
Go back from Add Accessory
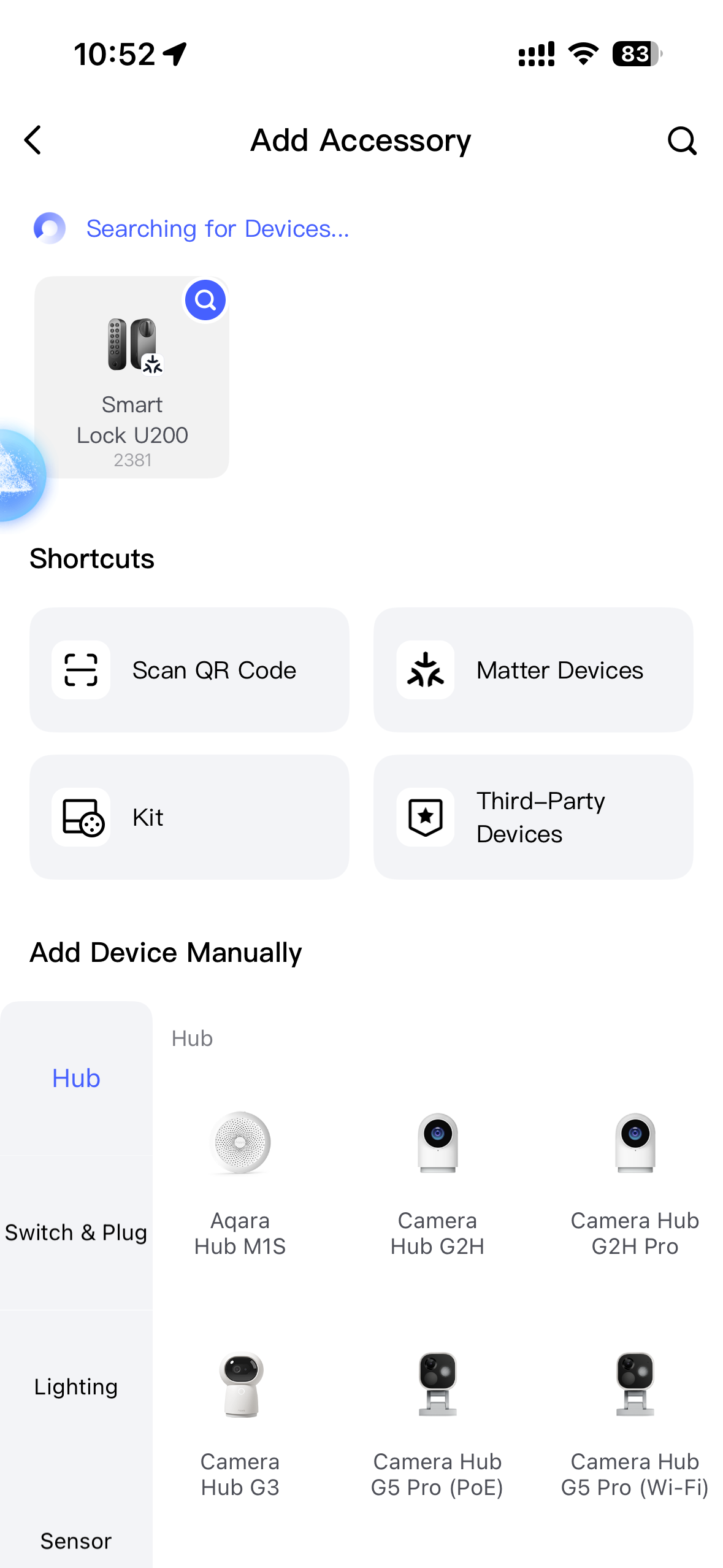click(33, 140)
